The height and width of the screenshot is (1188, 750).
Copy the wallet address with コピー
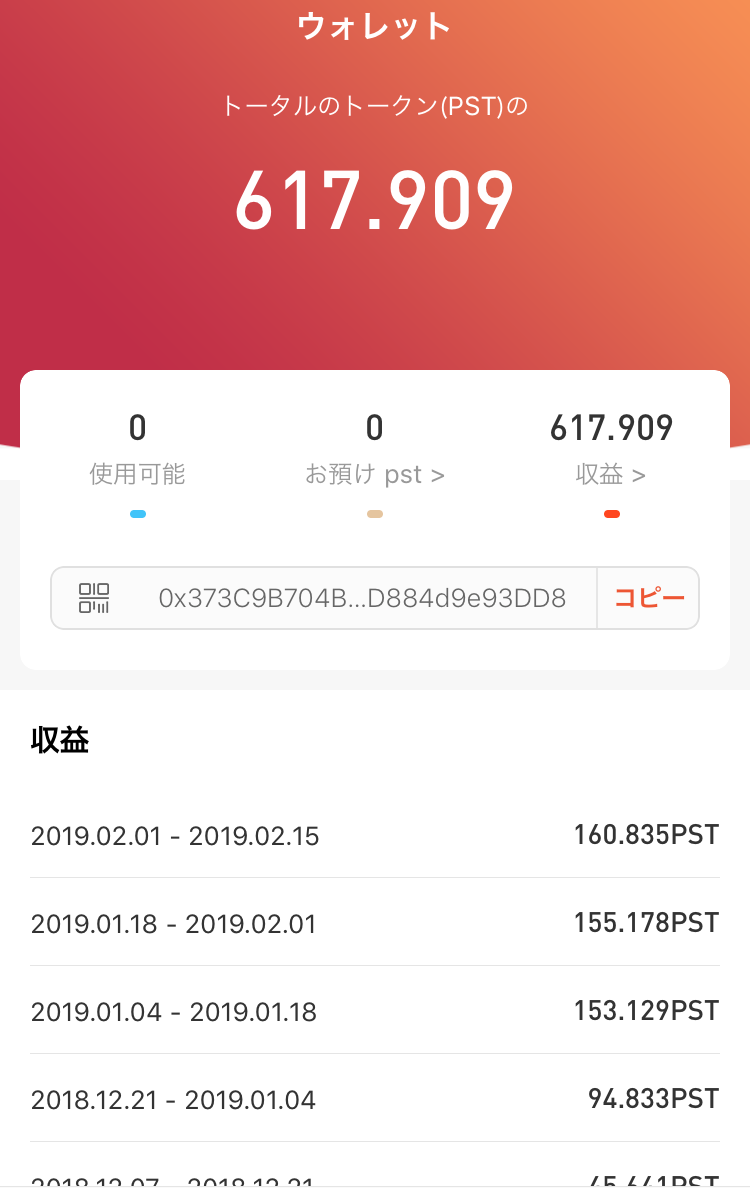[x=649, y=598]
